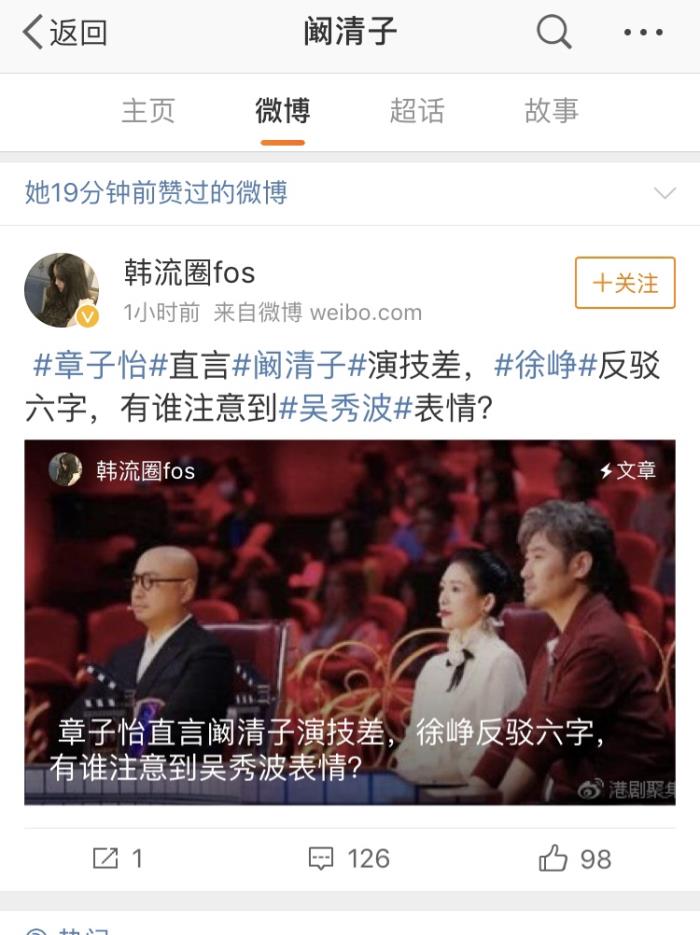Image resolution: width=700 pixels, height=935 pixels.
Task: Switch to the 主页 tab
Action: tap(148, 111)
